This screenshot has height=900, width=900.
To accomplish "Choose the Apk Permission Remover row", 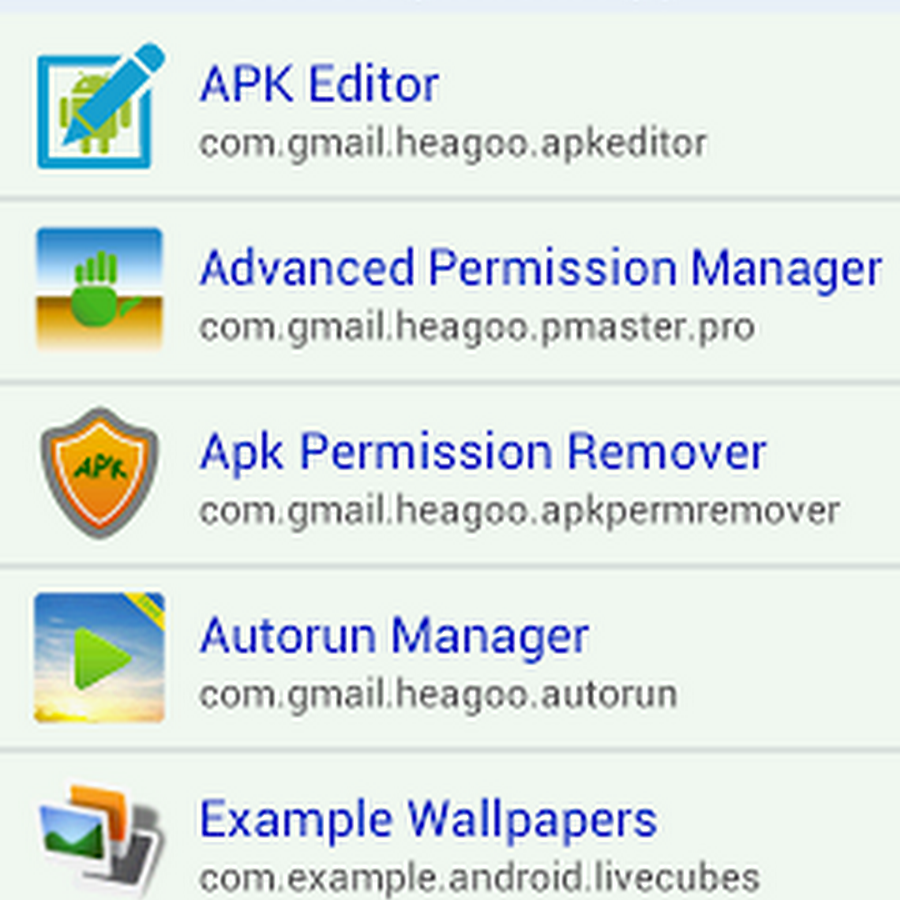I will point(450,476).
